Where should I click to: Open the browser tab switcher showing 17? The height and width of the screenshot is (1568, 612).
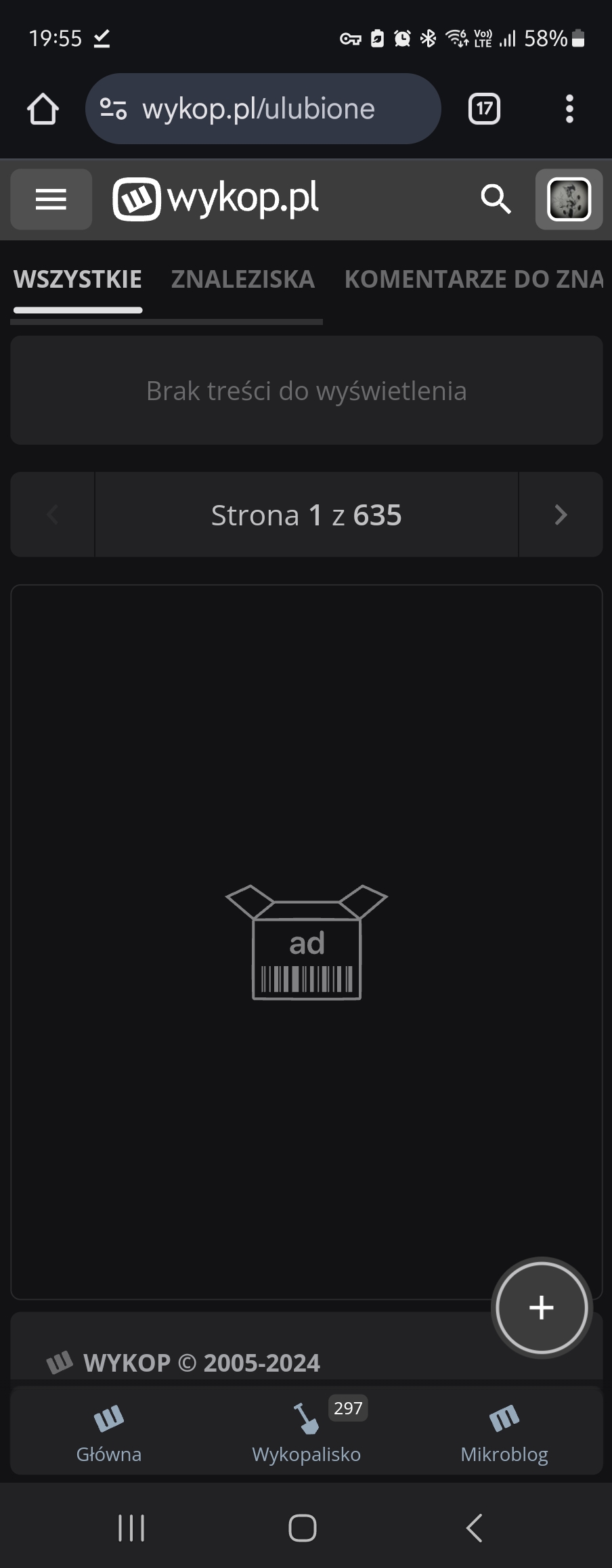pos(484,109)
